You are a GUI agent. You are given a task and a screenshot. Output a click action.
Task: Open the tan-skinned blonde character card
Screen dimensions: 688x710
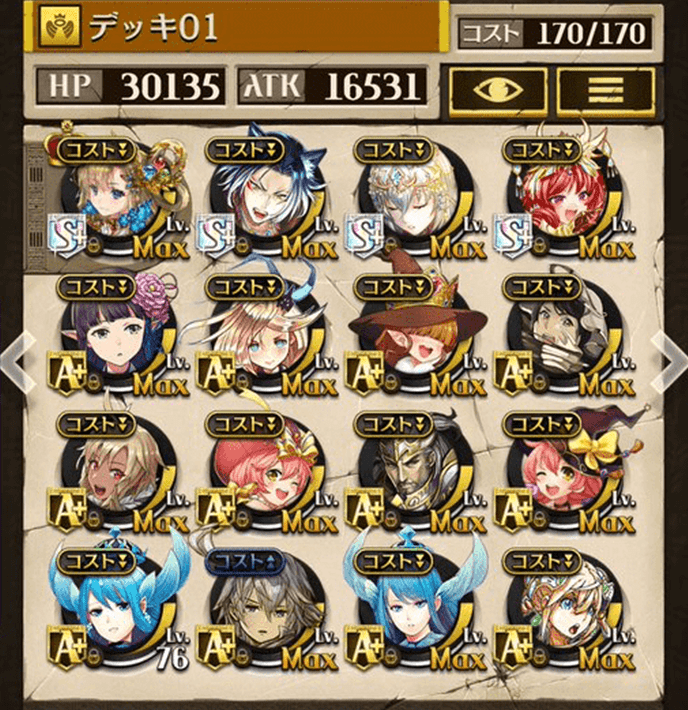coord(114,474)
